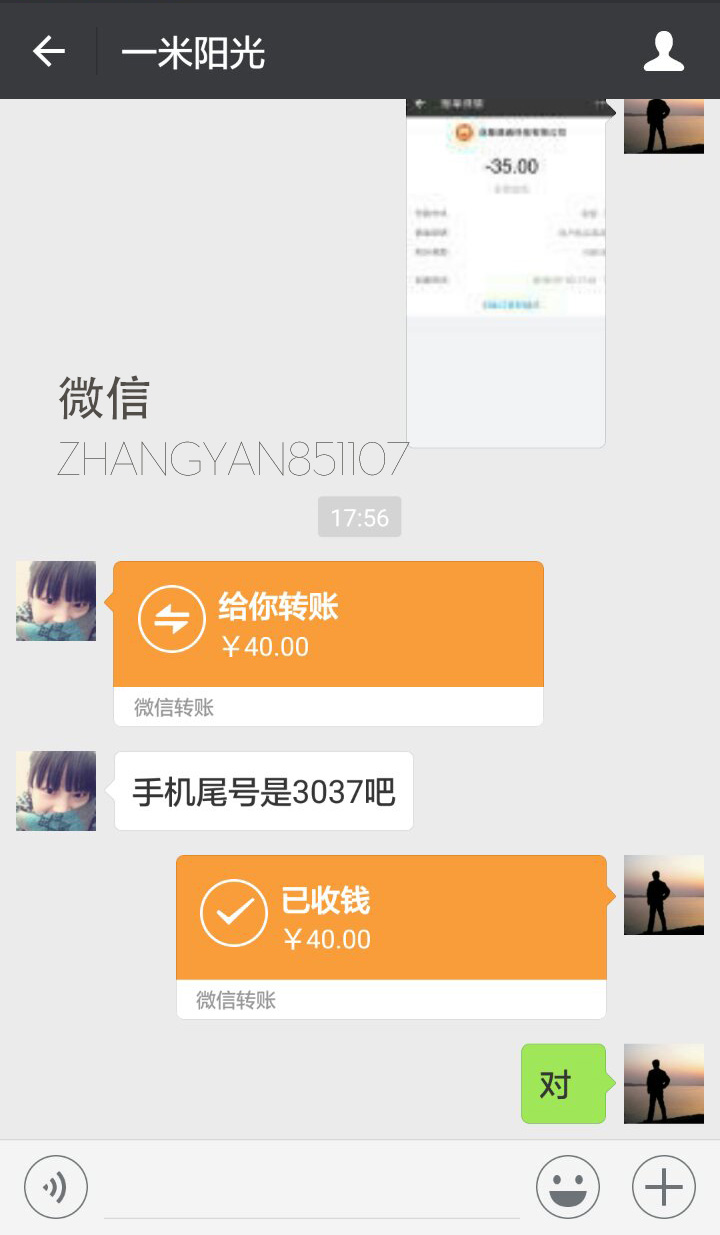Viewport: 720px width, 1235px height.
Task: Focus the message text field
Action: pos(311,1190)
